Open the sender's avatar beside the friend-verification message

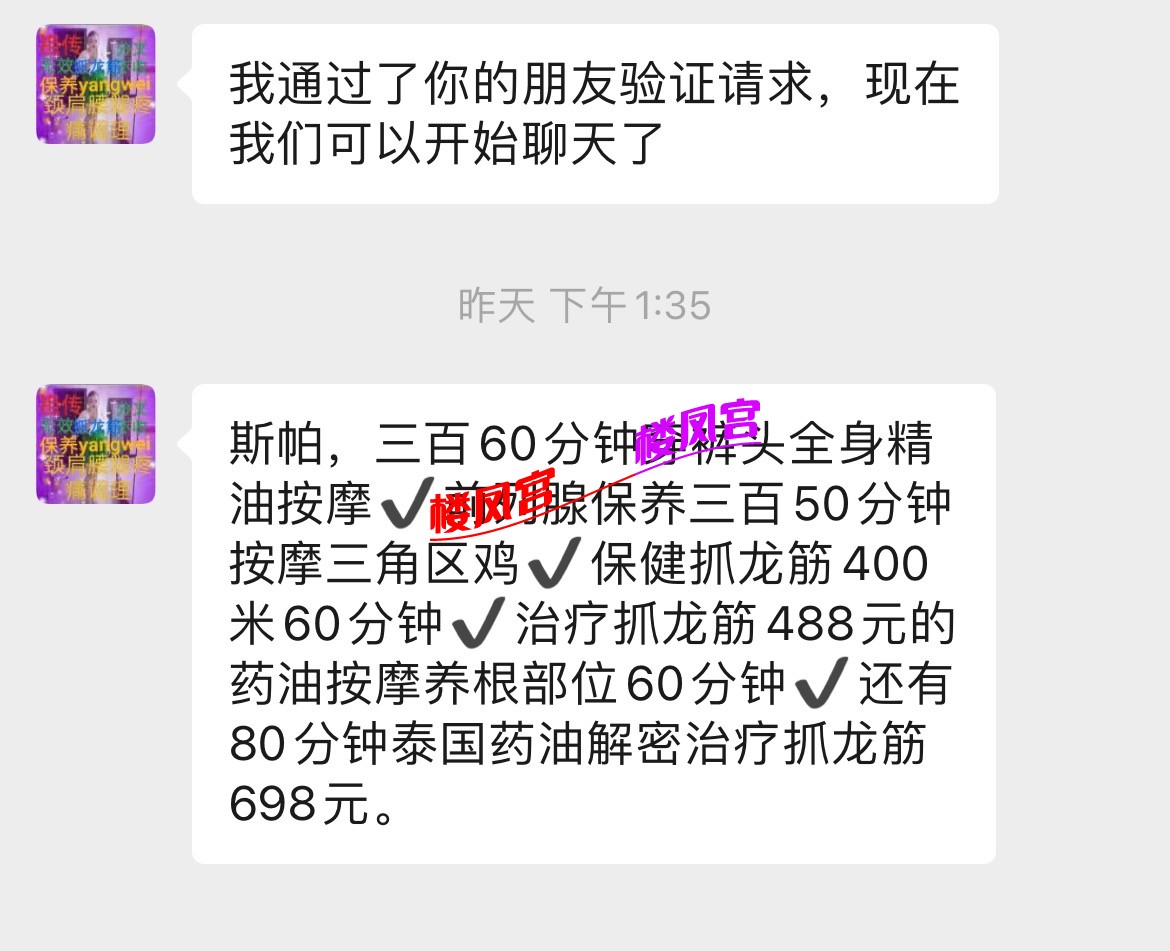(96, 85)
